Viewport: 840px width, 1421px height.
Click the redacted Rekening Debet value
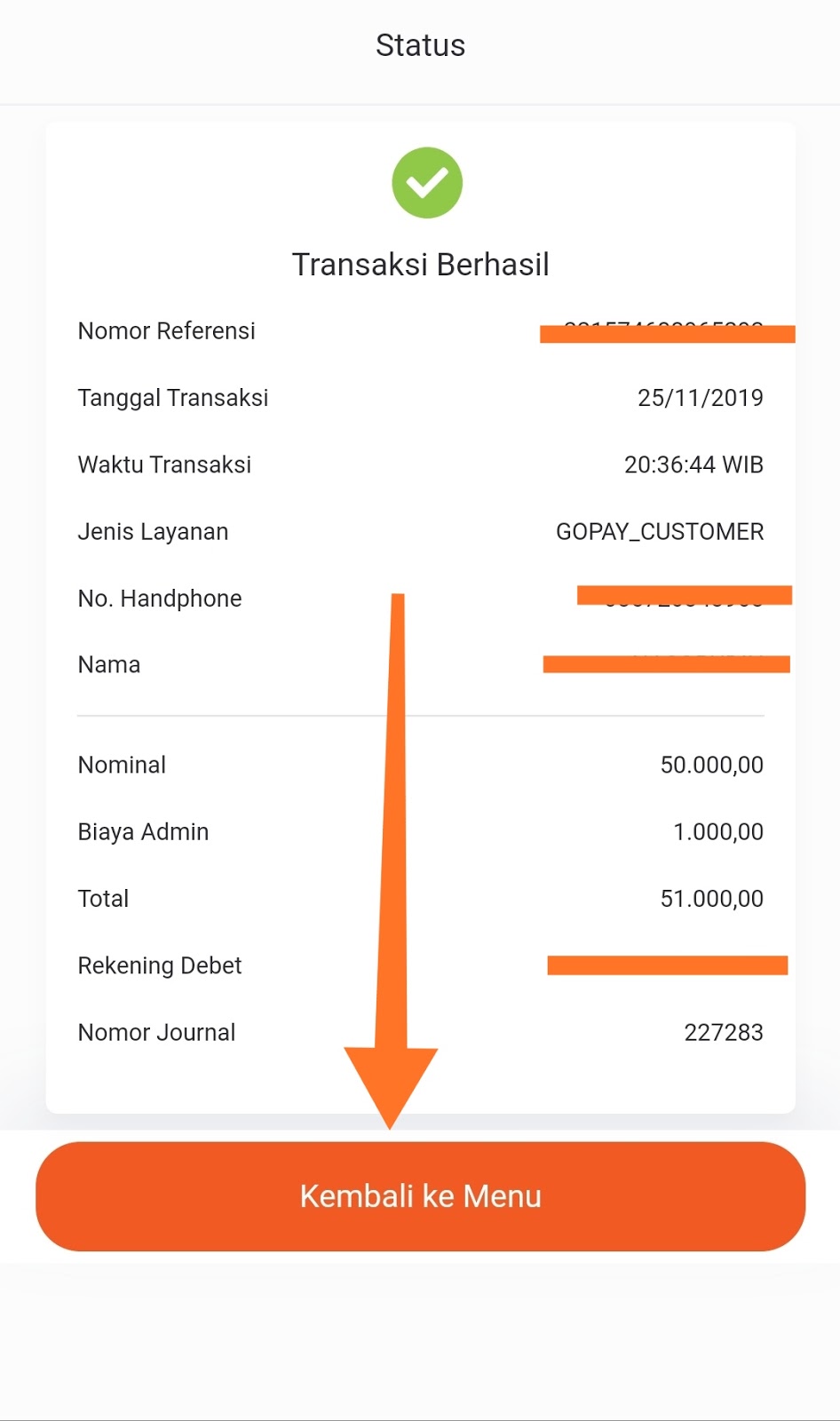(x=666, y=965)
